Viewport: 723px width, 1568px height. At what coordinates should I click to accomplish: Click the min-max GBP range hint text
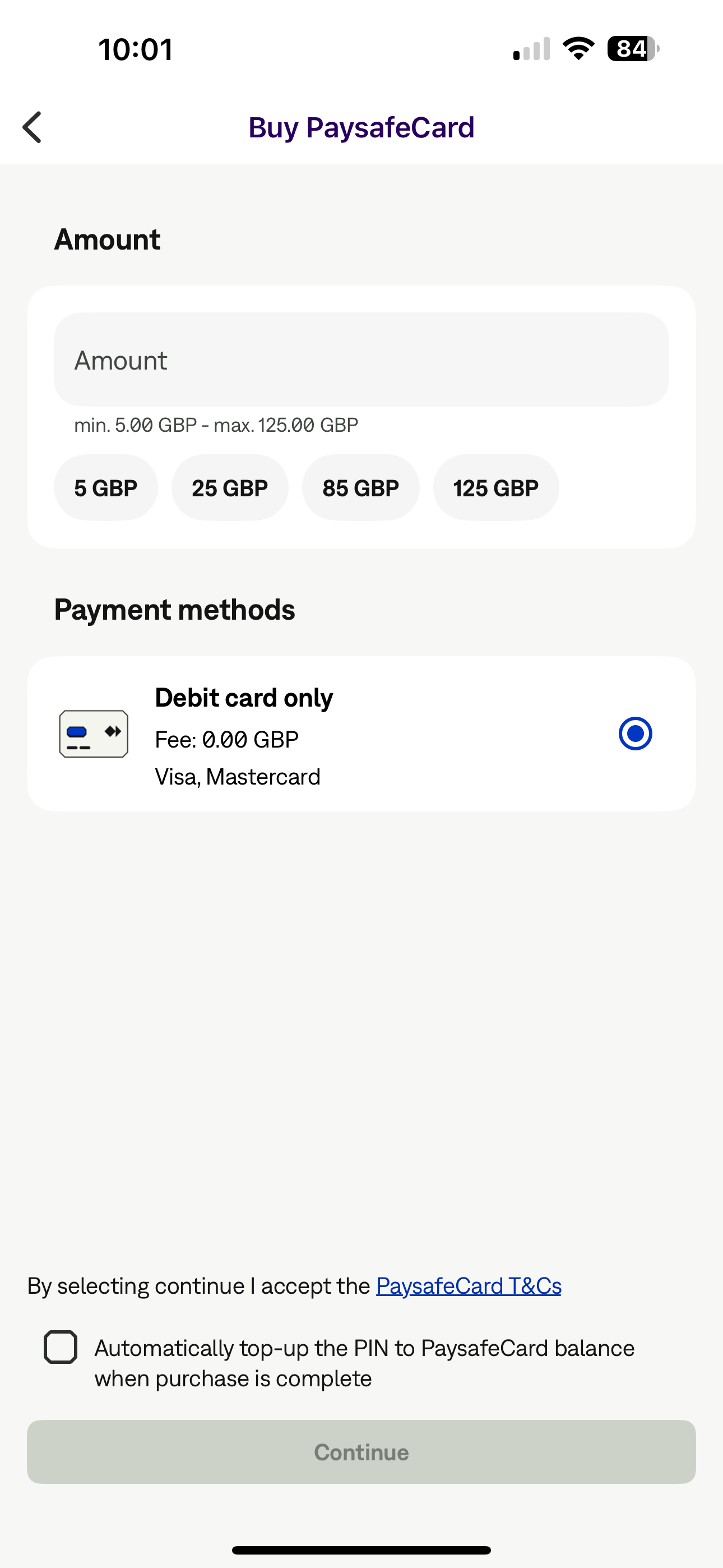click(217, 425)
